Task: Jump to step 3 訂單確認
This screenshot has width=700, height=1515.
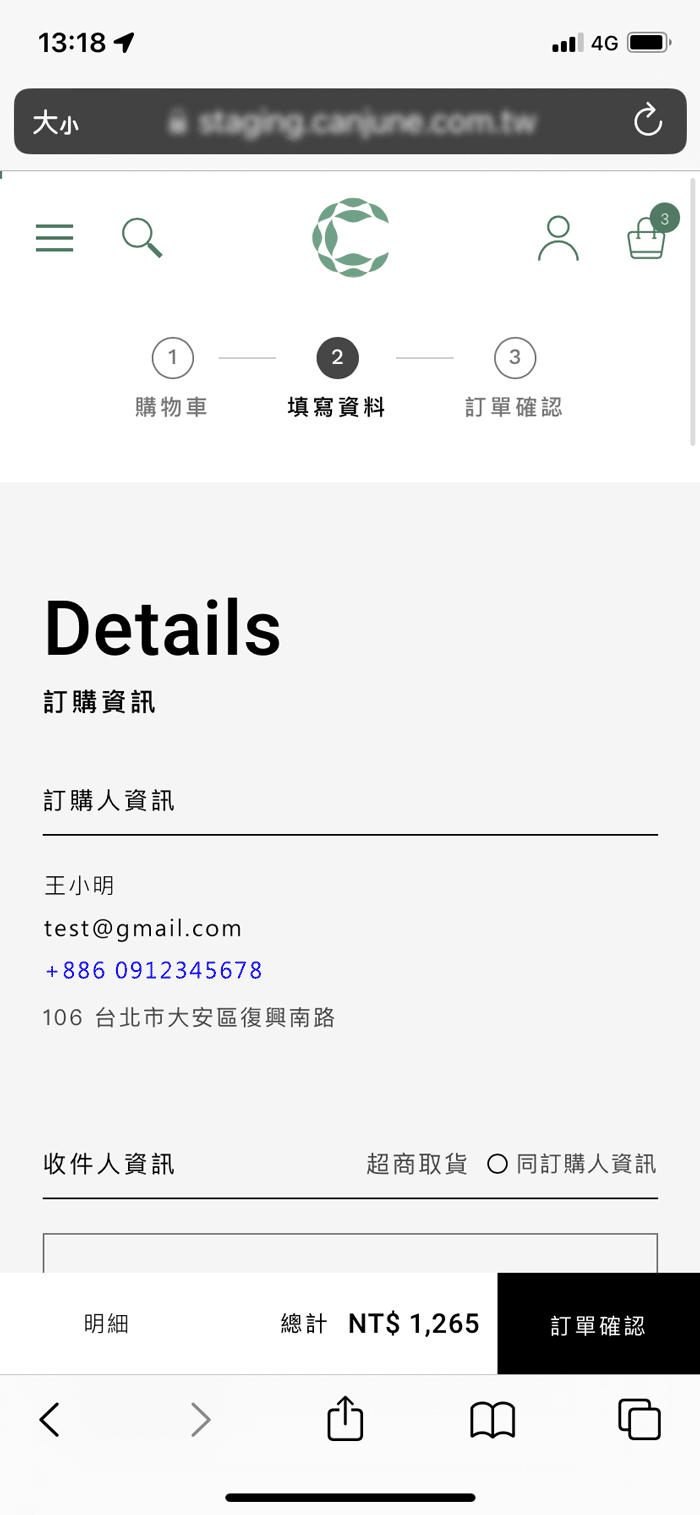Action: [x=514, y=378]
